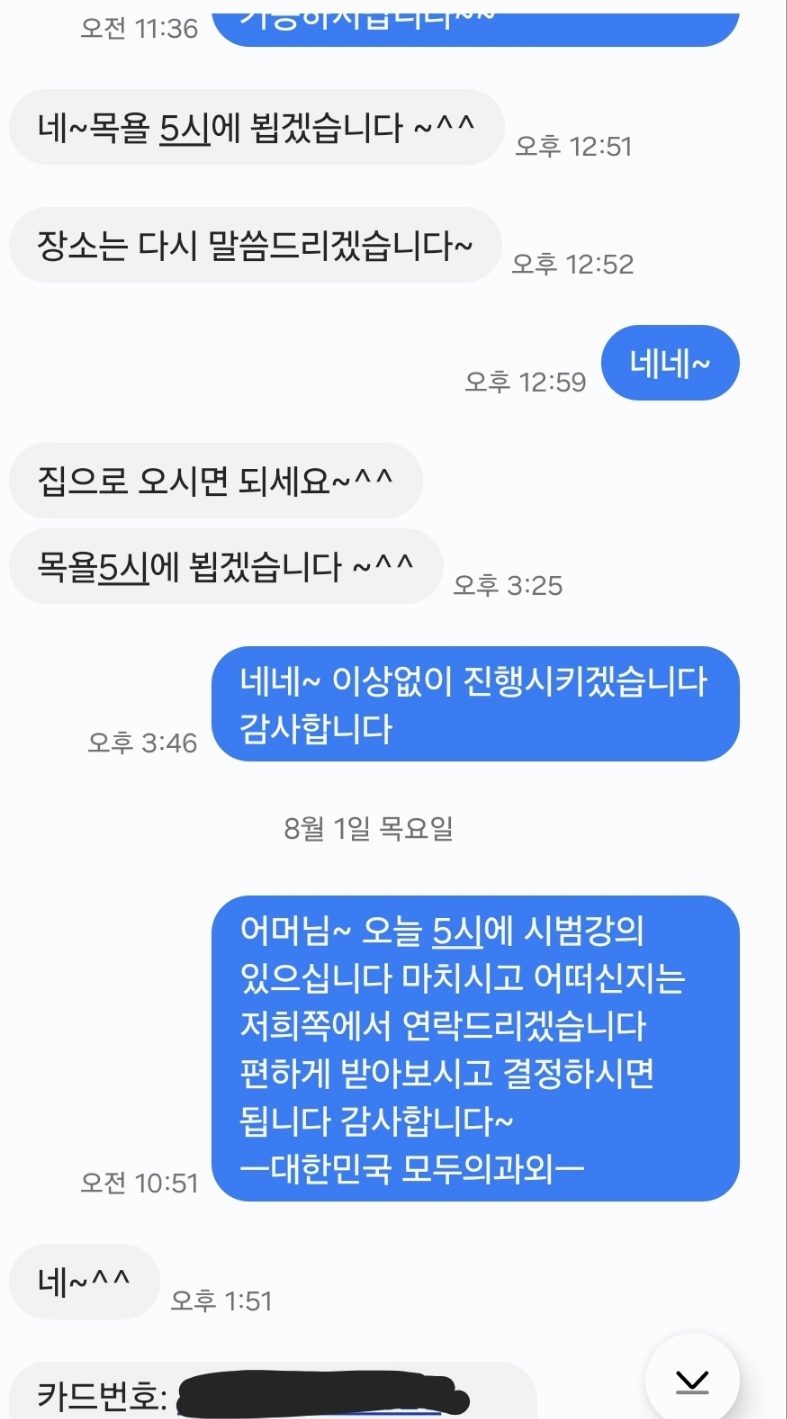
Task: Tap 5시 link in 목욜5시에 뵙겠습니다 message
Action: point(124,567)
